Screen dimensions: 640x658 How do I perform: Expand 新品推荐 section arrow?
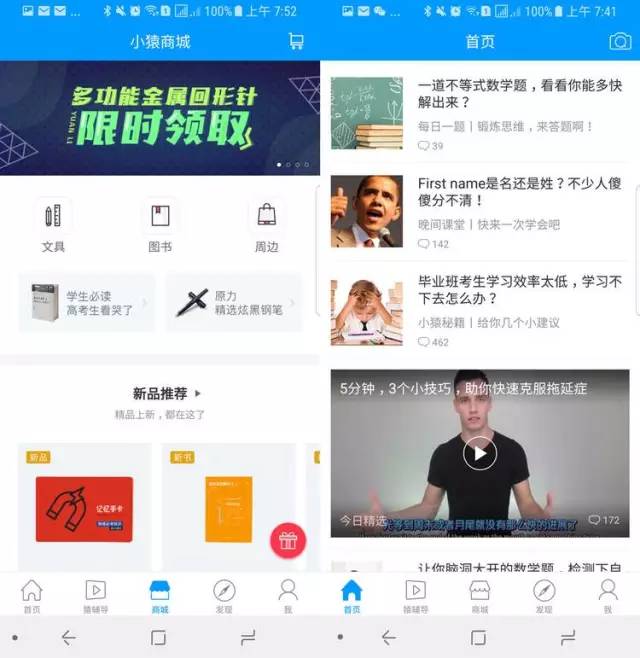coord(198,394)
